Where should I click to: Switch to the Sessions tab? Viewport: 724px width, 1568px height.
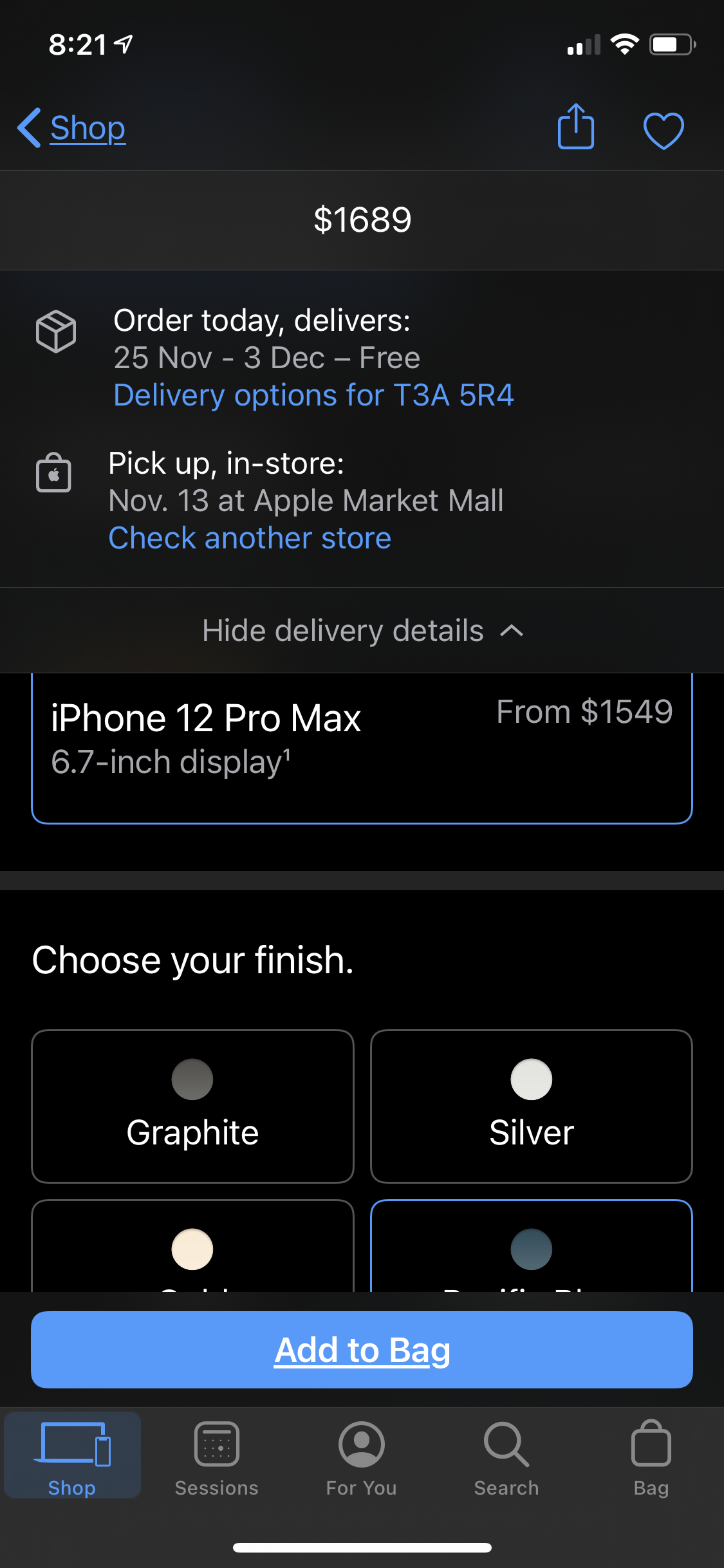click(217, 1459)
